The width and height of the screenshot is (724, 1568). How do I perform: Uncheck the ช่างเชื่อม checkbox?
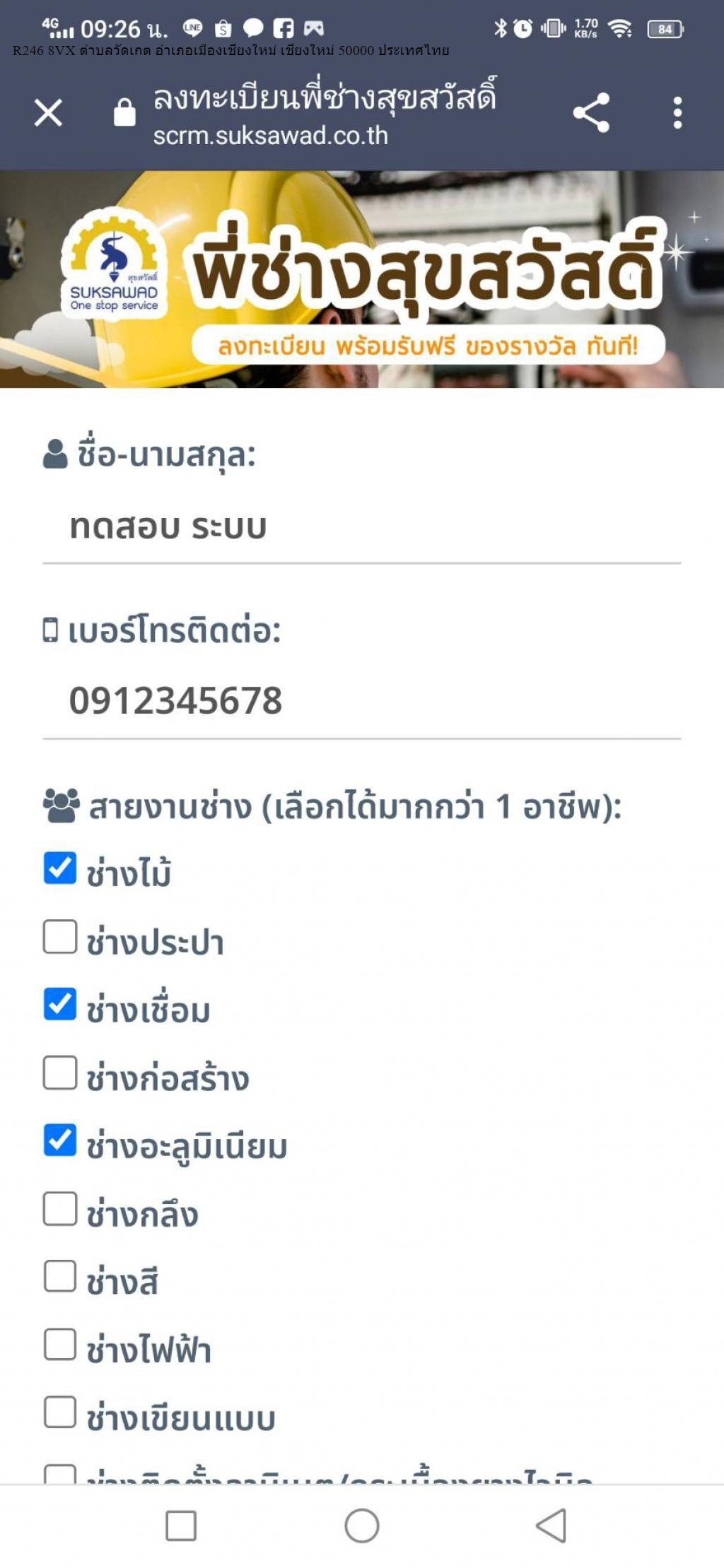[60, 1004]
